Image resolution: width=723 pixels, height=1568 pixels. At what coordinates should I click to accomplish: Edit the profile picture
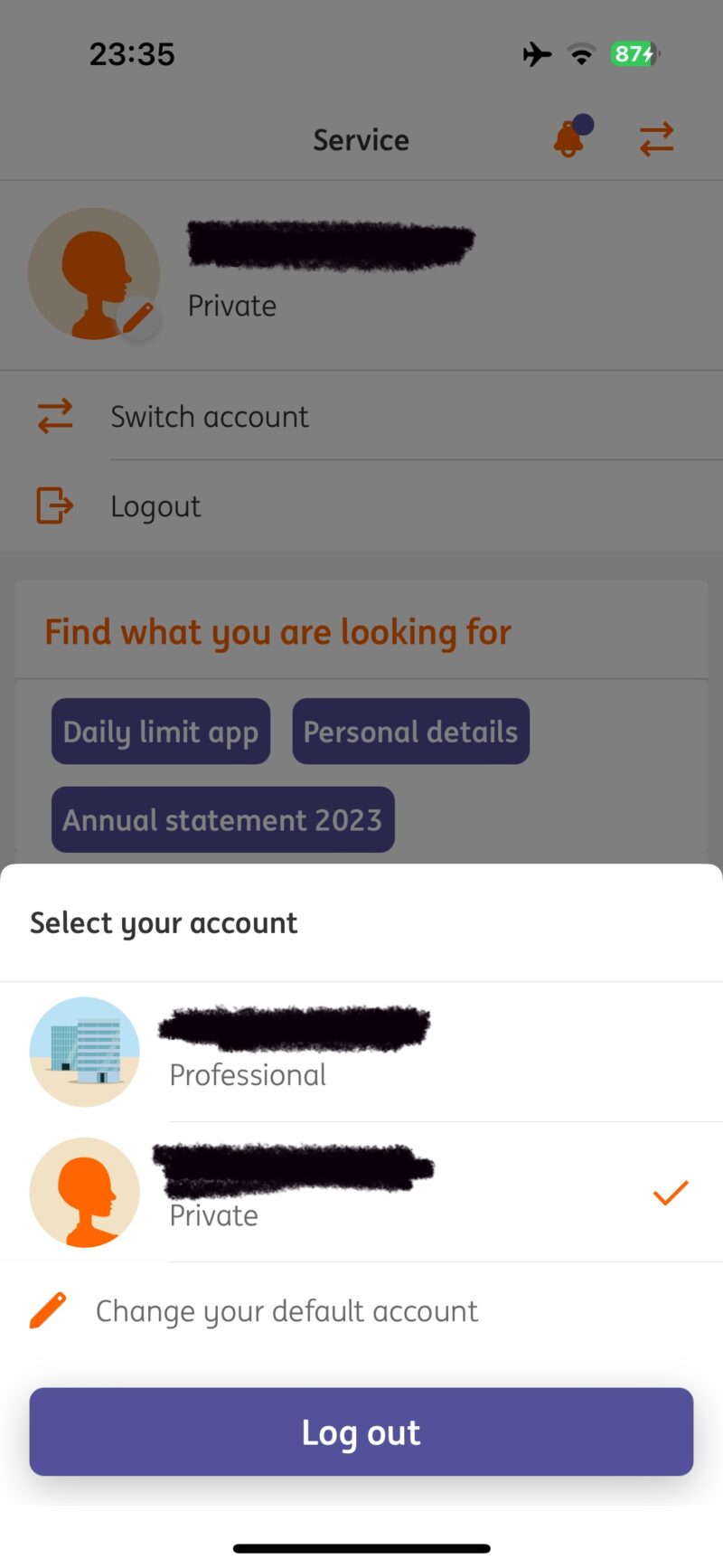click(137, 317)
